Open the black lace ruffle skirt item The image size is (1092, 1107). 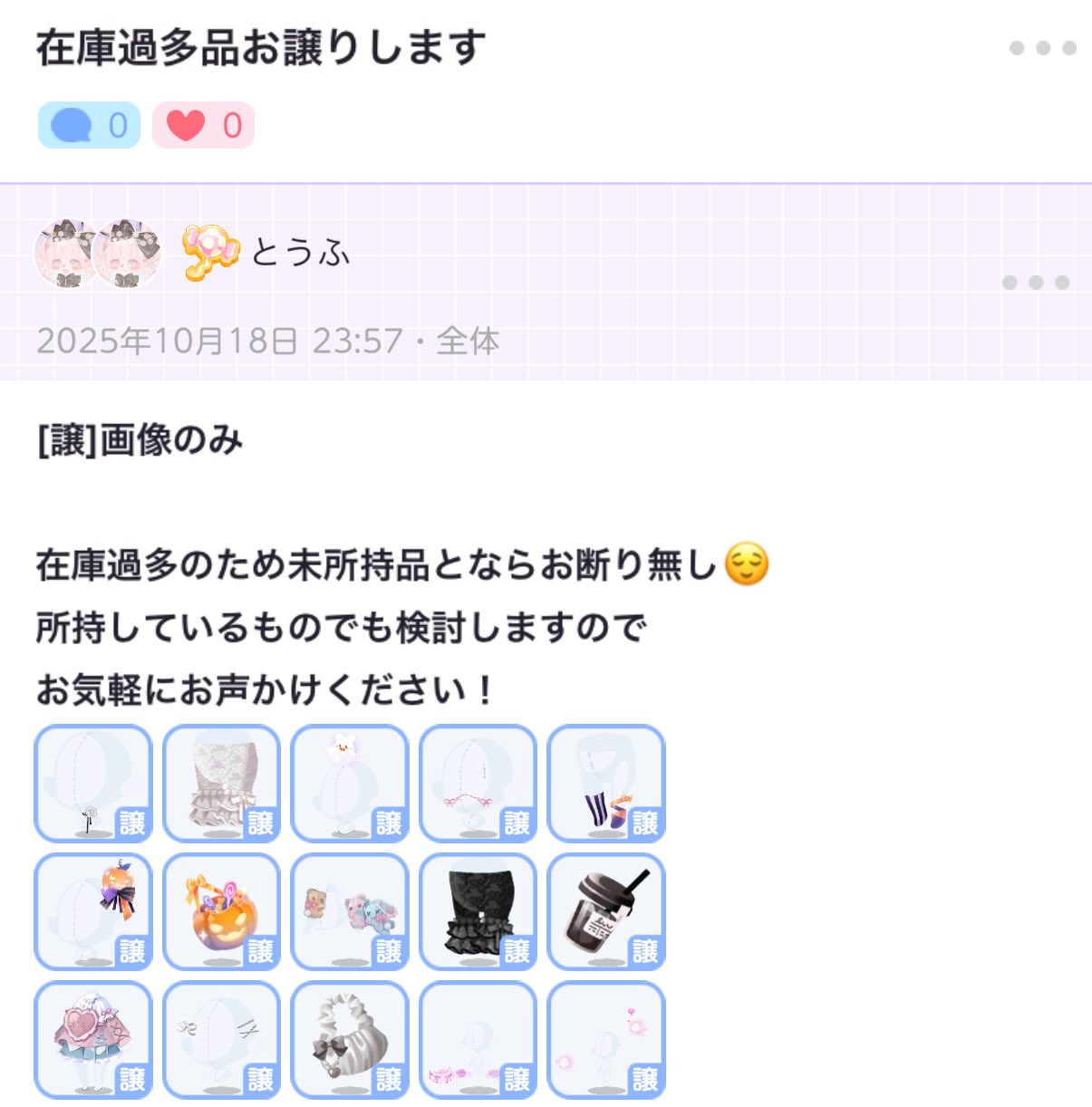pyautogui.click(x=478, y=911)
